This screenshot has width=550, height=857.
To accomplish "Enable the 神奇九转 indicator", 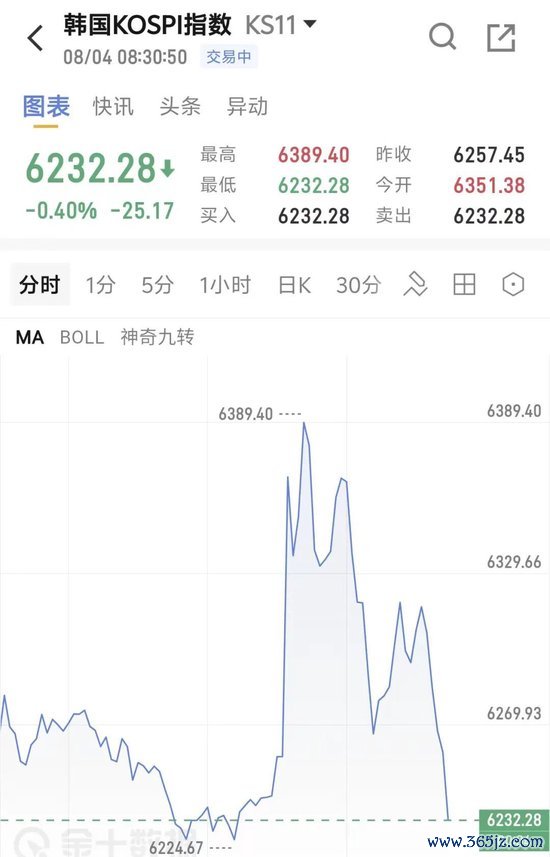I will pyautogui.click(x=157, y=337).
